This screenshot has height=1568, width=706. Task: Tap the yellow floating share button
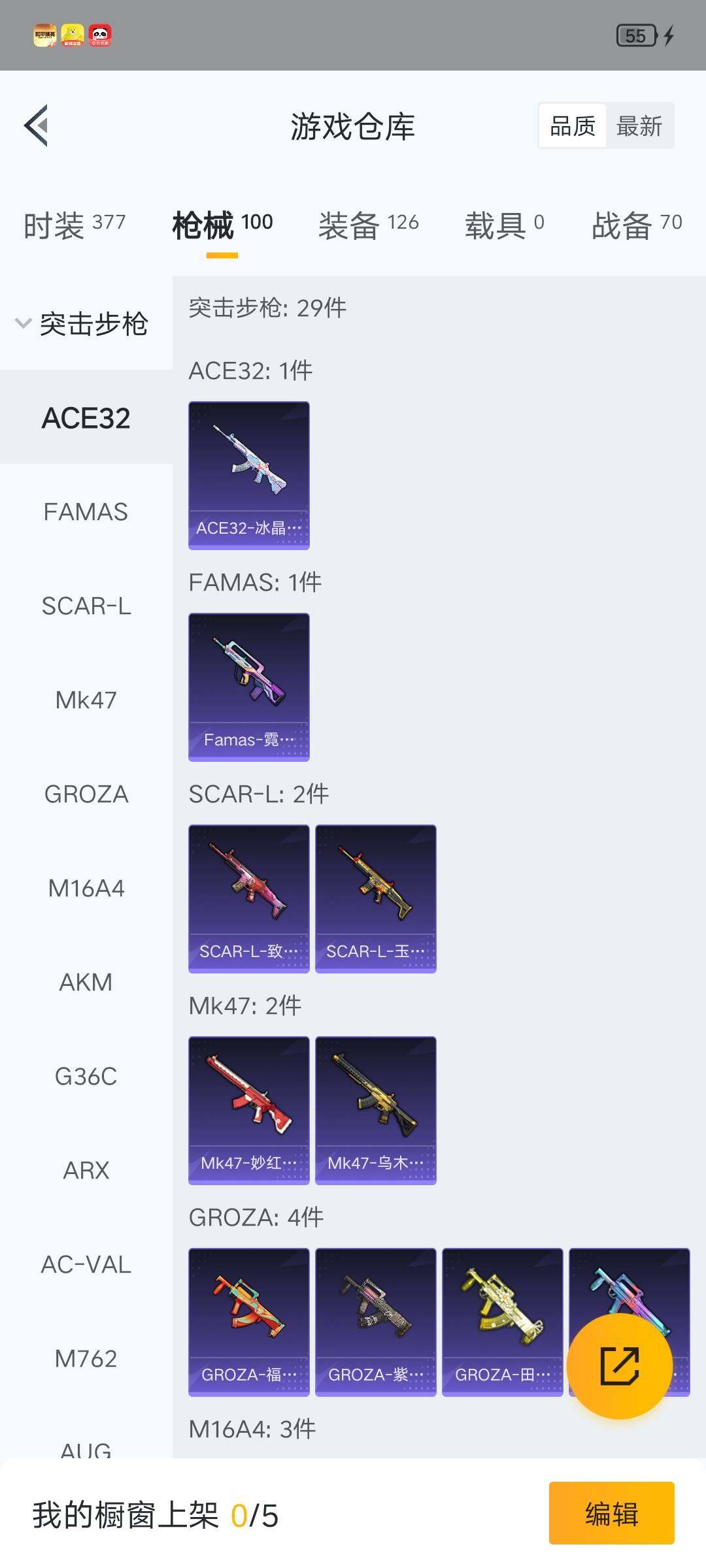click(619, 1365)
